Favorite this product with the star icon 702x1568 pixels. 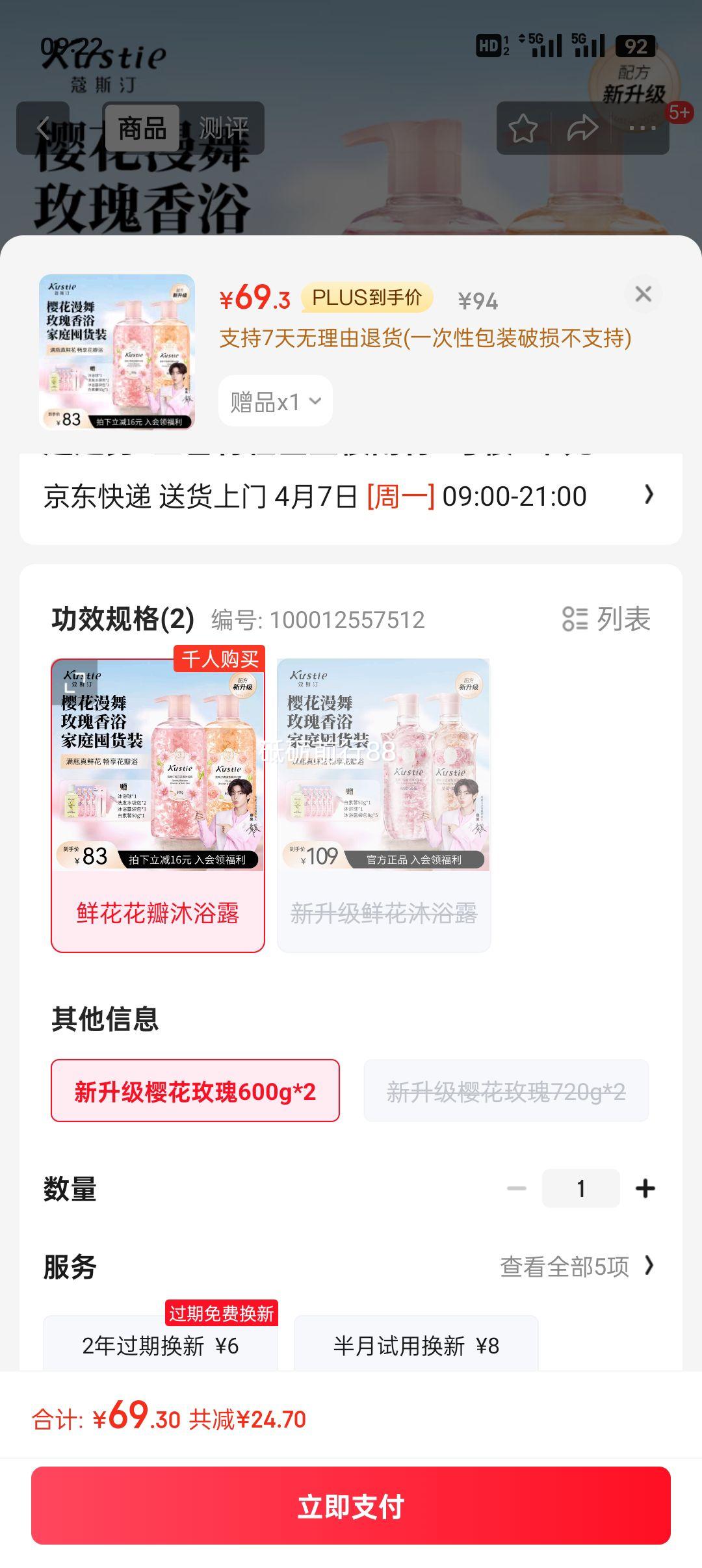pos(523,128)
